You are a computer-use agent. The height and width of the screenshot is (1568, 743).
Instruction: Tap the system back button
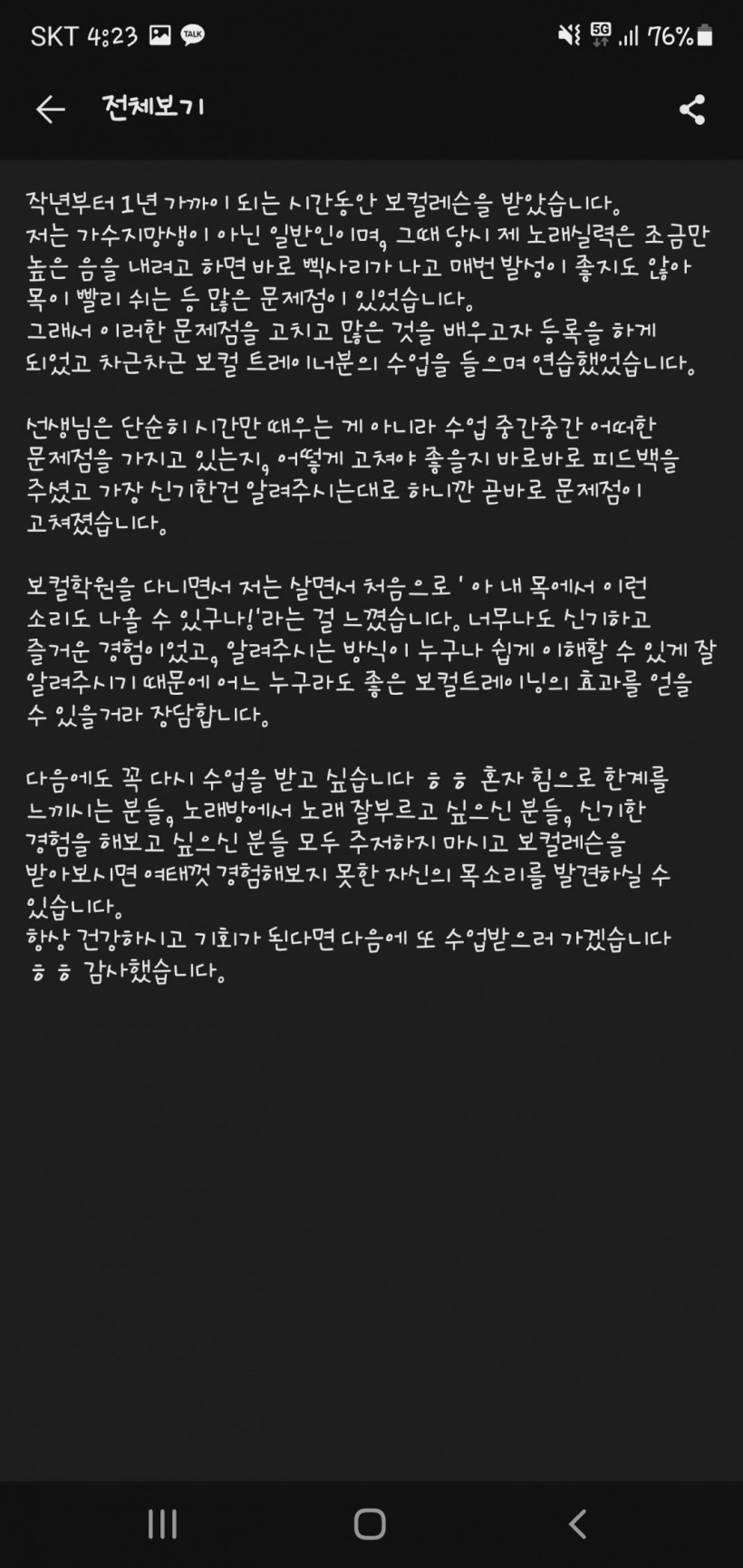click(x=577, y=1525)
